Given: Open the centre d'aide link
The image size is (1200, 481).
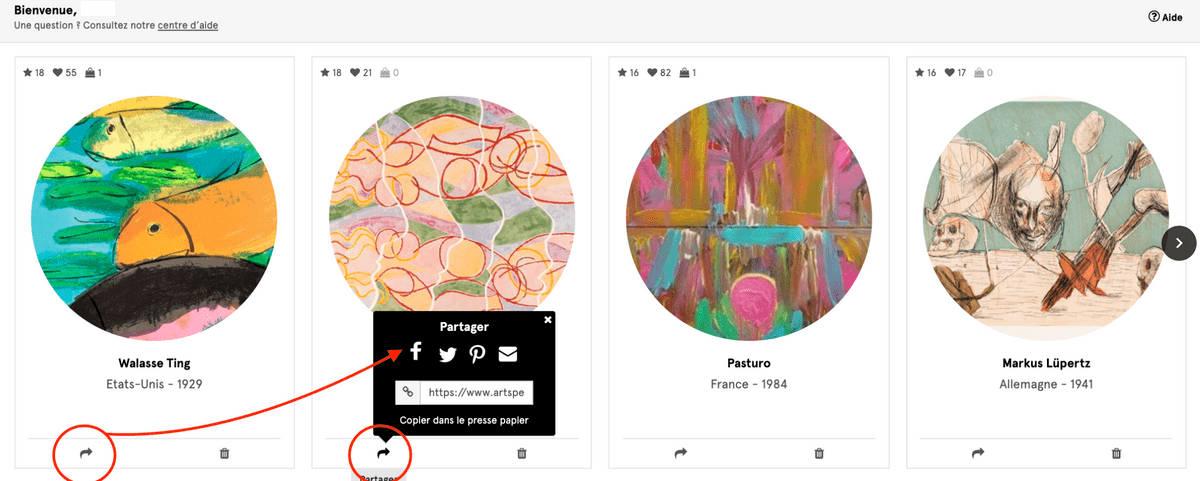Looking at the screenshot, I should pyautogui.click(x=188, y=25).
